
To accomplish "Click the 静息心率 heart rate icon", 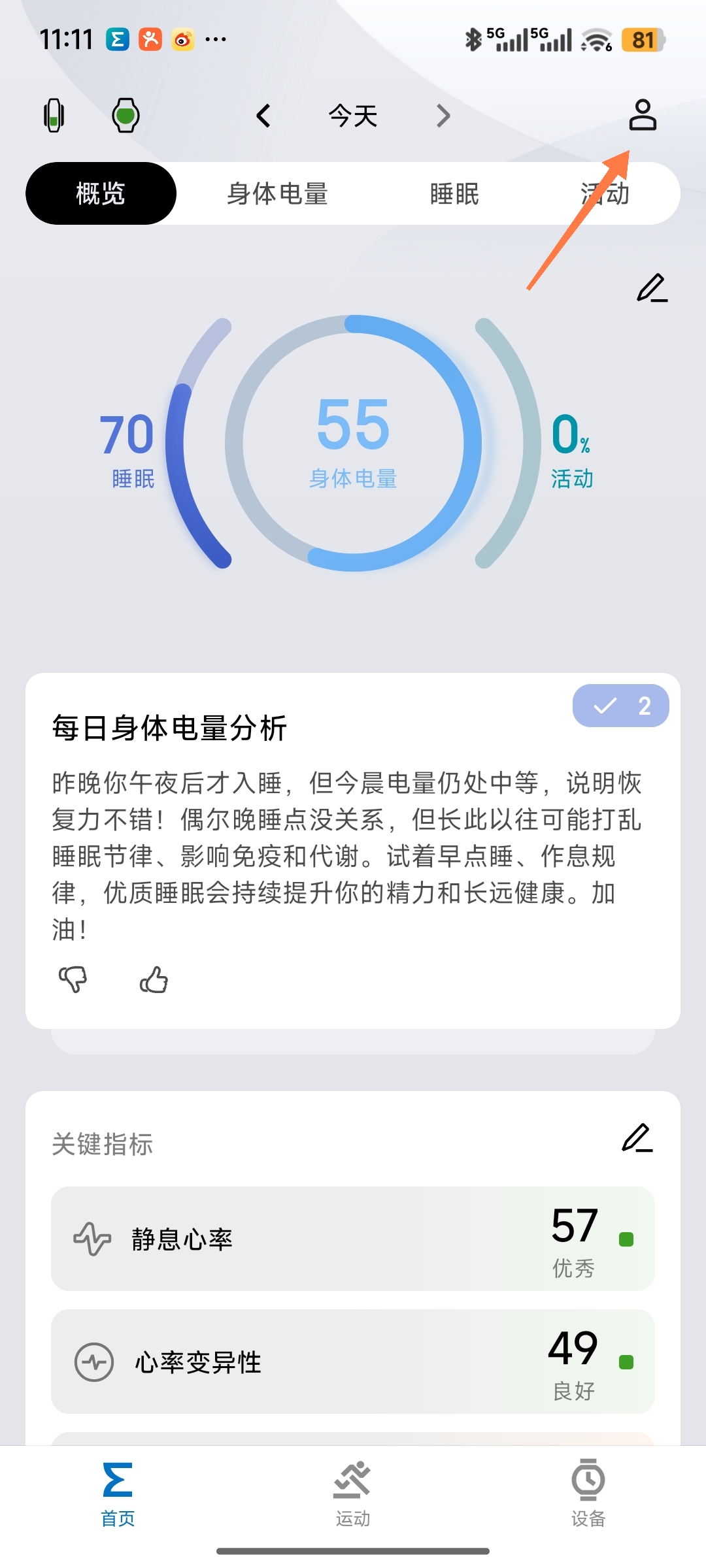I will coord(90,1237).
